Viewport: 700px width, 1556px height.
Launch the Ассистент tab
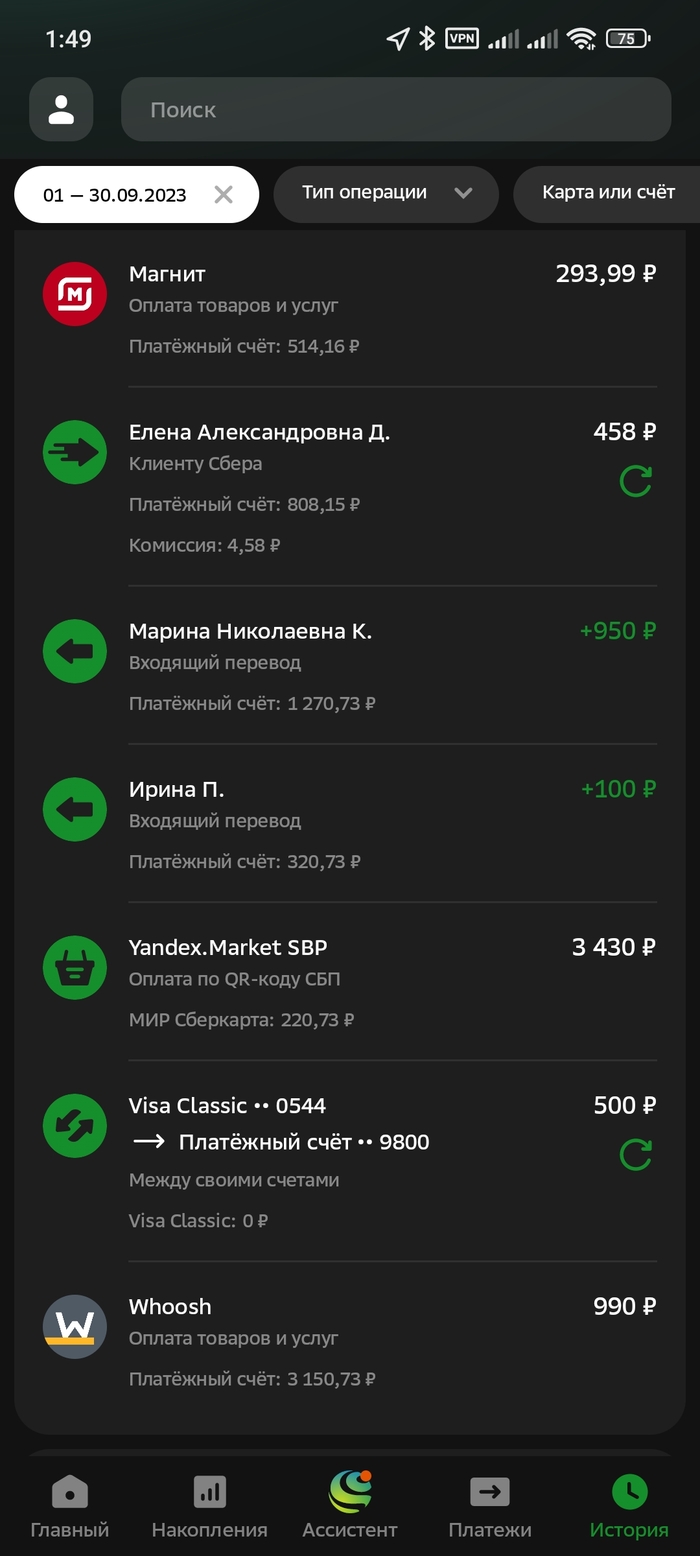click(350, 1507)
